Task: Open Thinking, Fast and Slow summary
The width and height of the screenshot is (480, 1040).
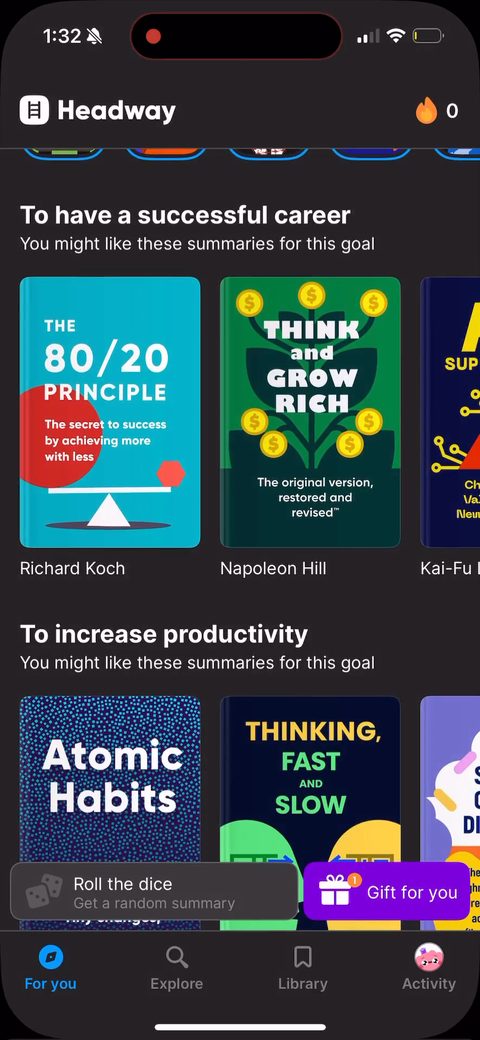Action: [x=310, y=779]
